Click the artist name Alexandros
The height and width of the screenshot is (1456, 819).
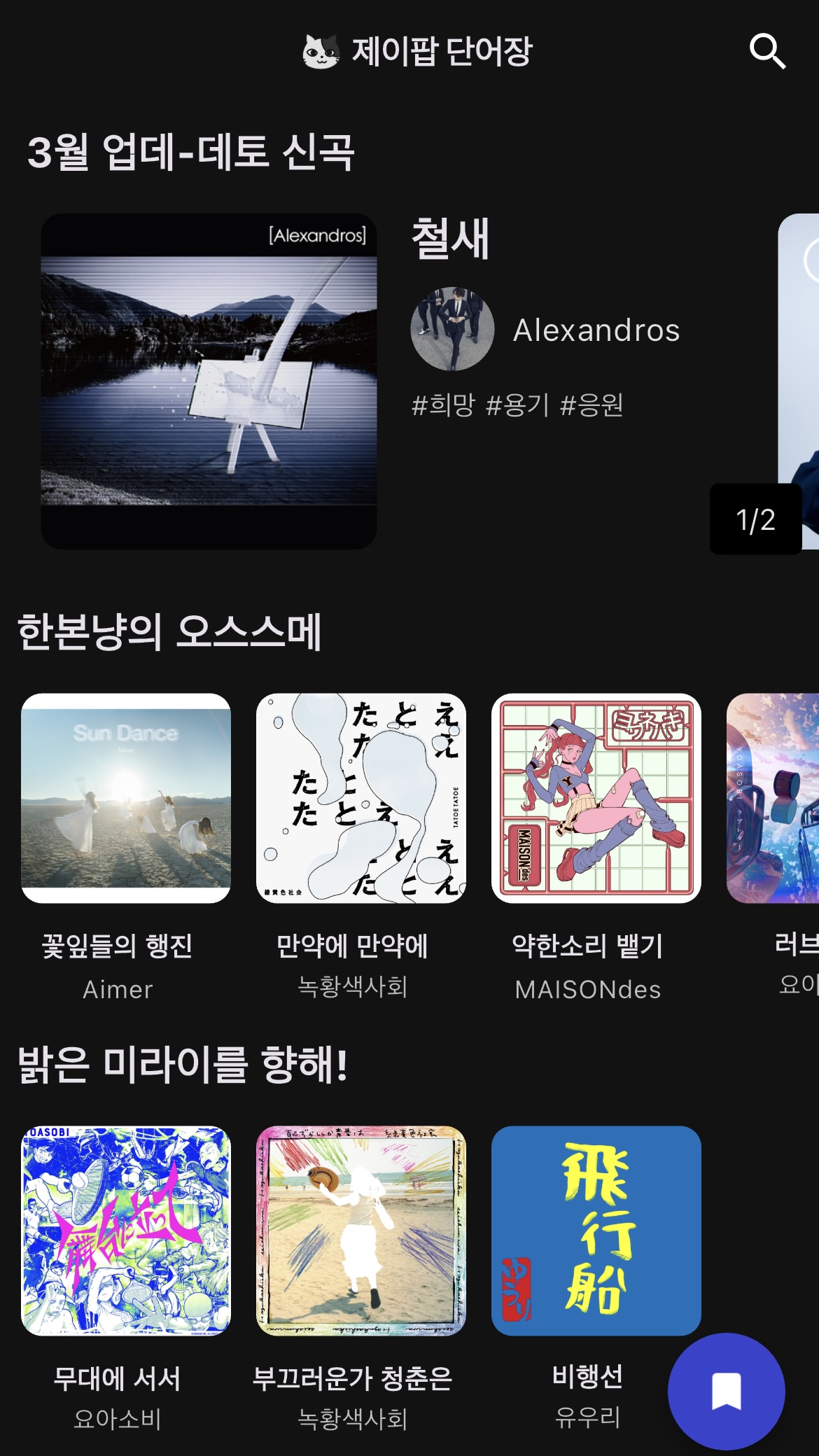[596, 331]
